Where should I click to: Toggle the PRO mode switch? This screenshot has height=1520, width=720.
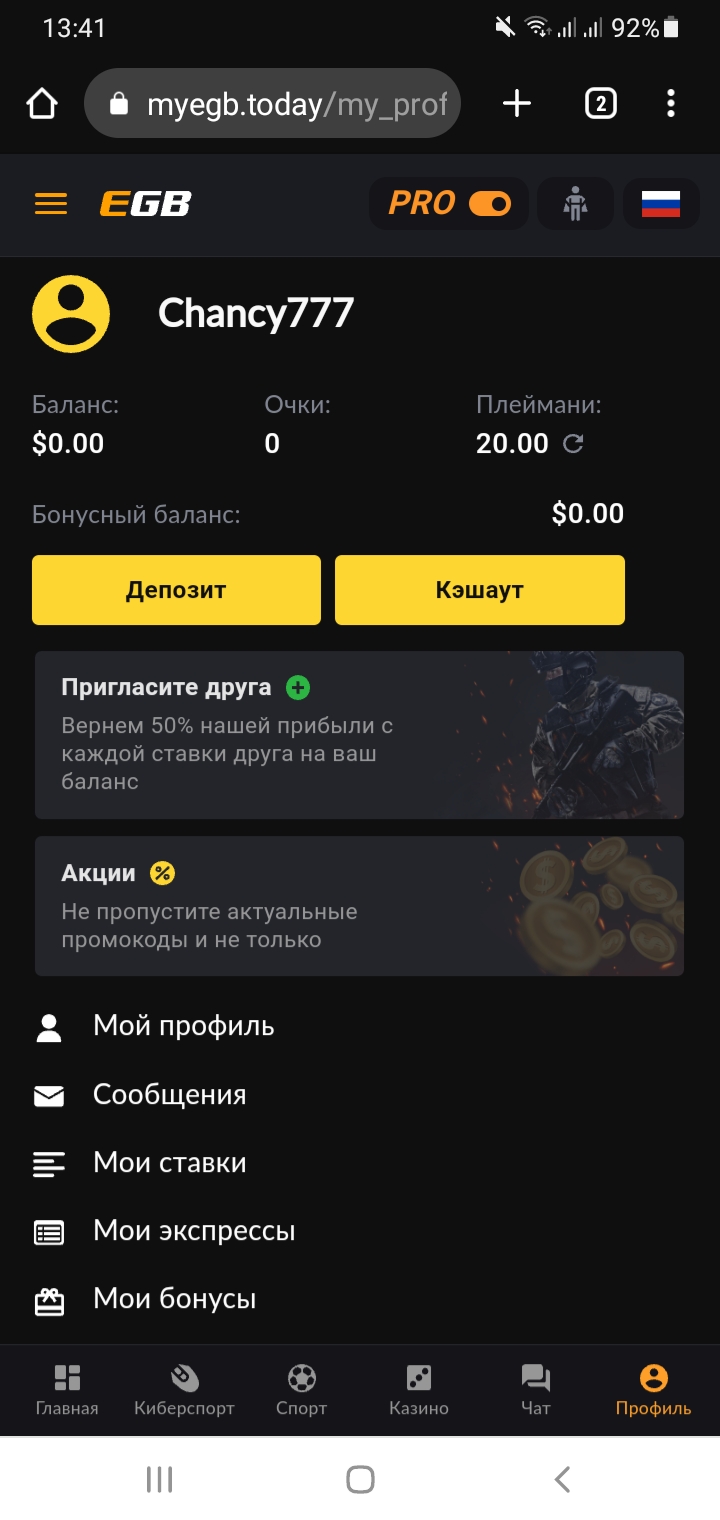coord(489,204)
